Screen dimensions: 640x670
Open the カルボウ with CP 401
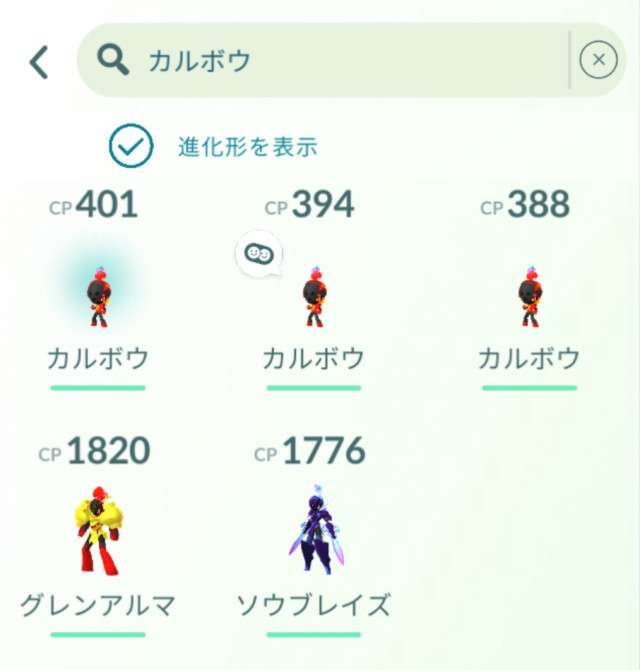pos(97,297)
